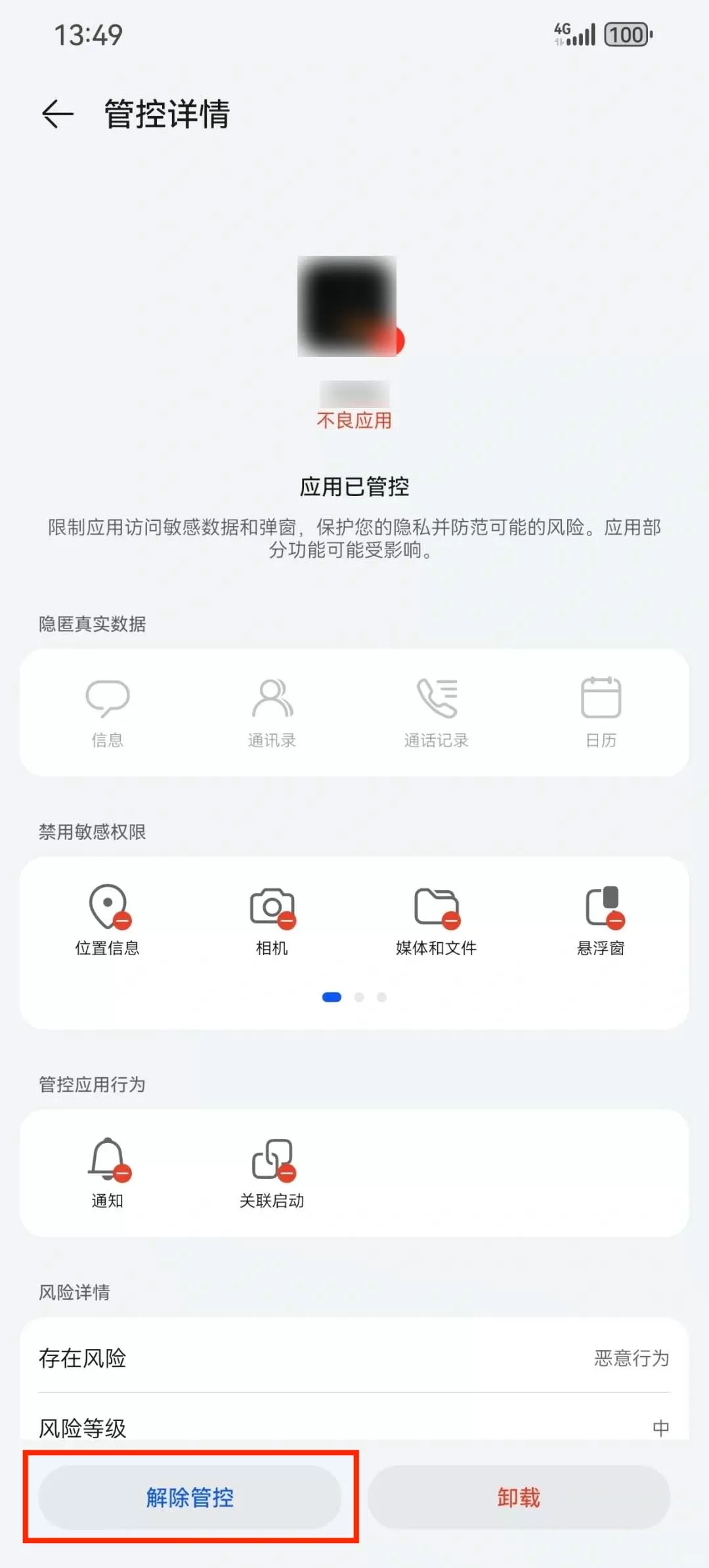
Task: Open the 风险等级 risk level row
Action: (x=354, y=1427)
